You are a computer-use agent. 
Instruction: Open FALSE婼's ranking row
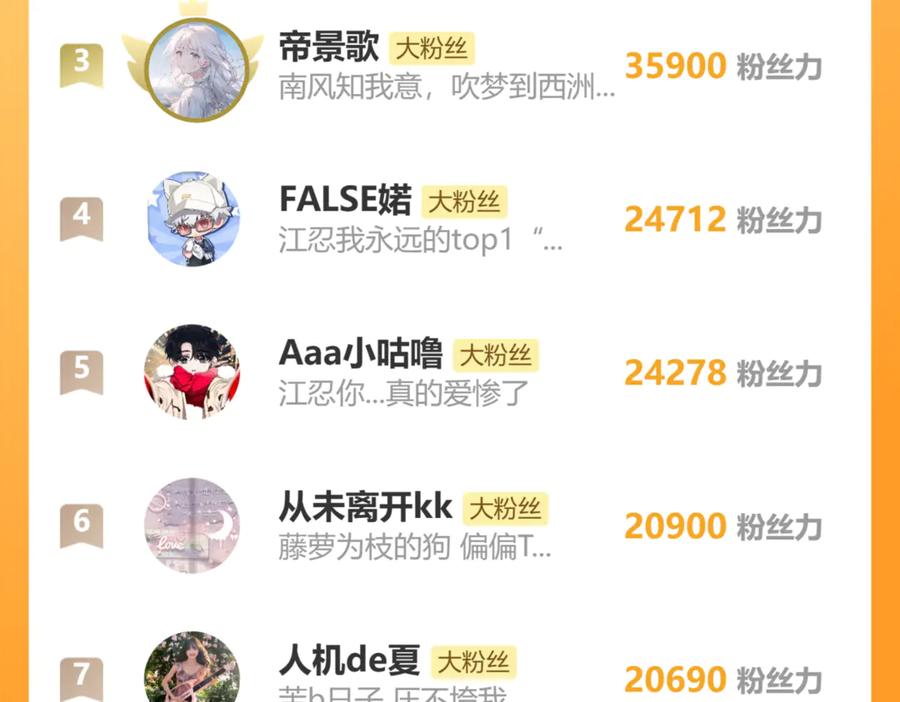pos(449,219)
